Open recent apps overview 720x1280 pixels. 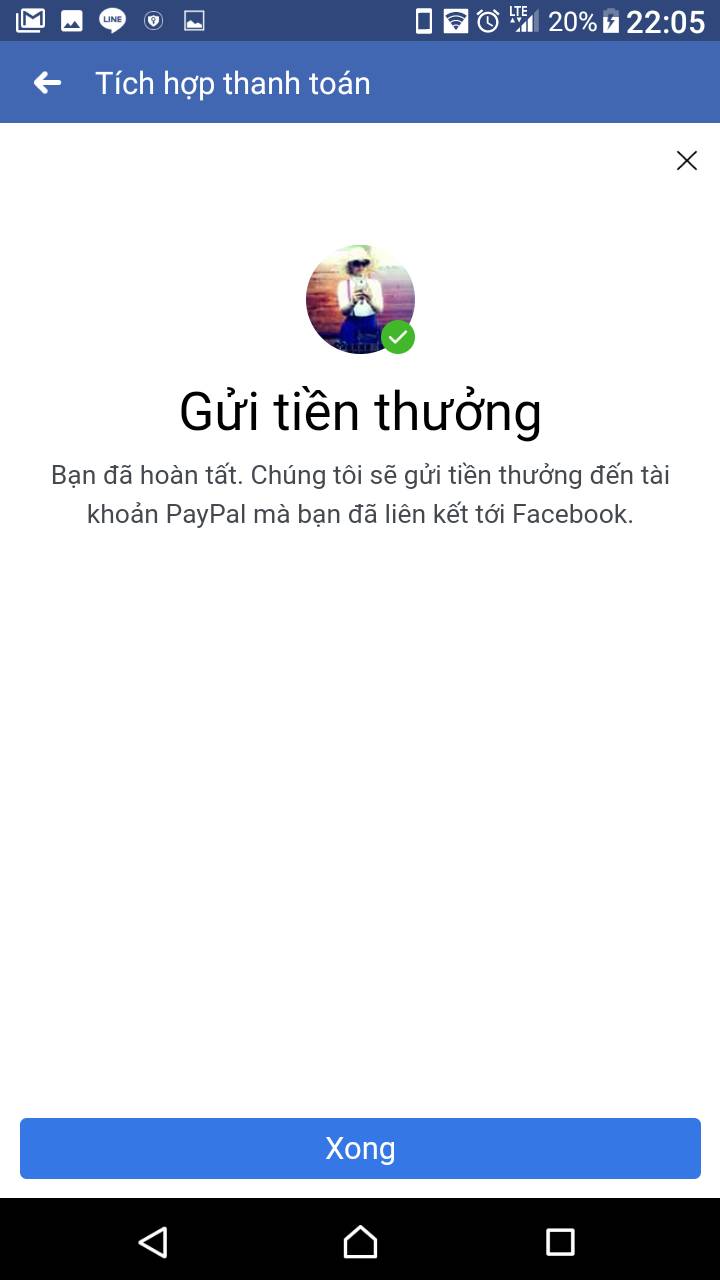coord(560,1242)
